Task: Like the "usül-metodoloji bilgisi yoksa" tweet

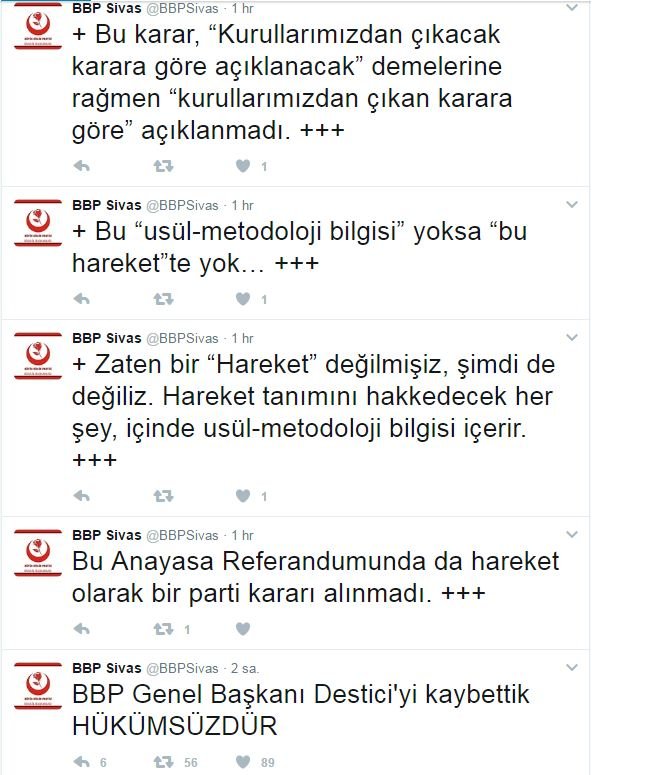Action: click(x=242, y=299)
